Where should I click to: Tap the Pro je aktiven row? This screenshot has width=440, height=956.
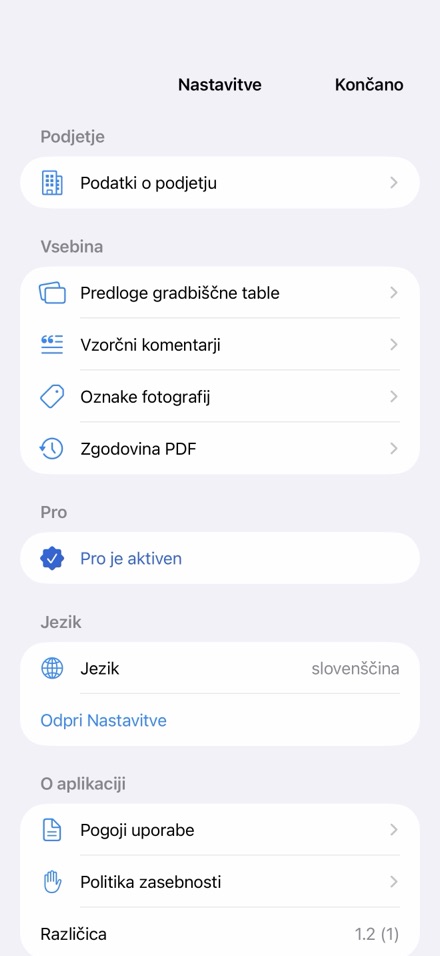pyautogui.click(x=220, y=558)
